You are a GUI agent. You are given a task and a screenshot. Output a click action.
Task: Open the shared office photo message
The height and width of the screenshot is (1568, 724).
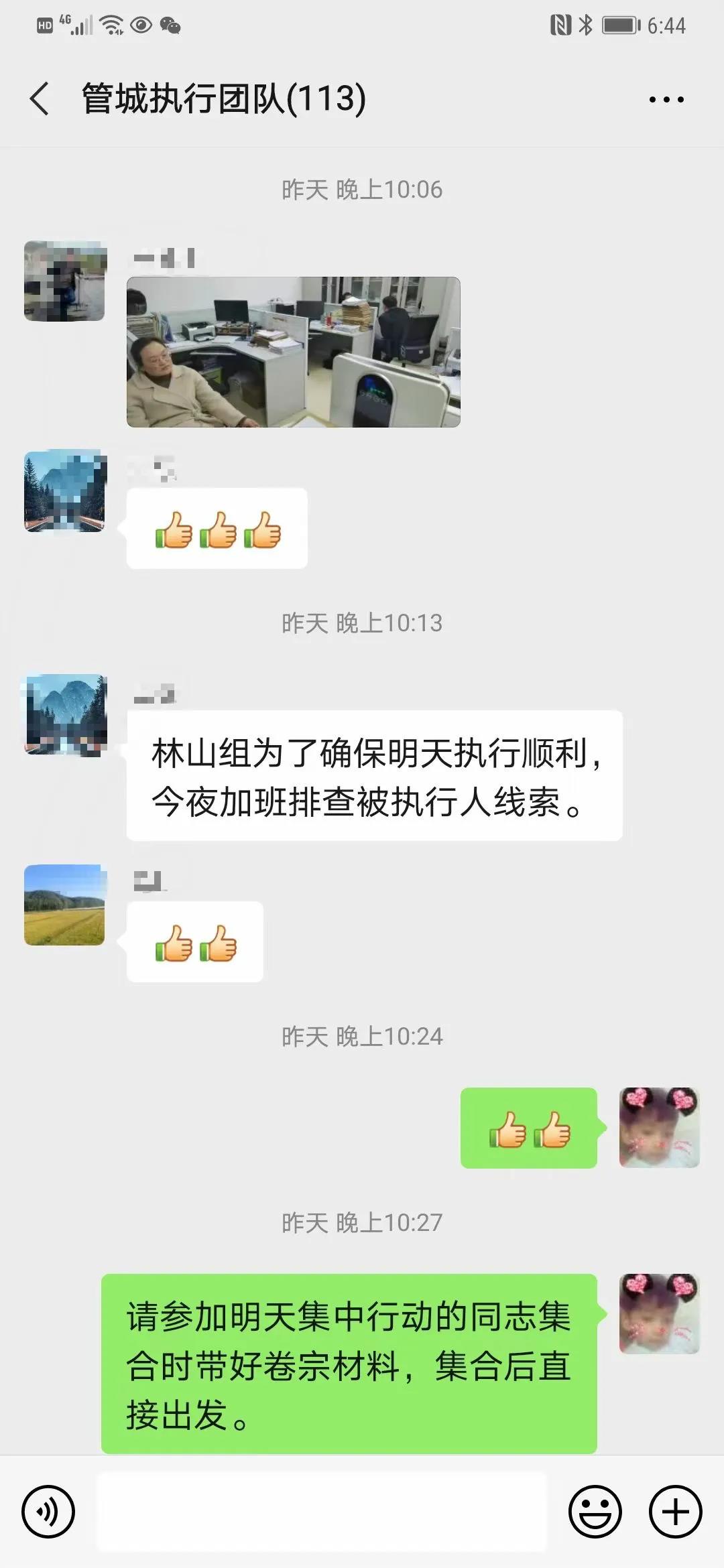pyautogui.click(x=294, y=352)
